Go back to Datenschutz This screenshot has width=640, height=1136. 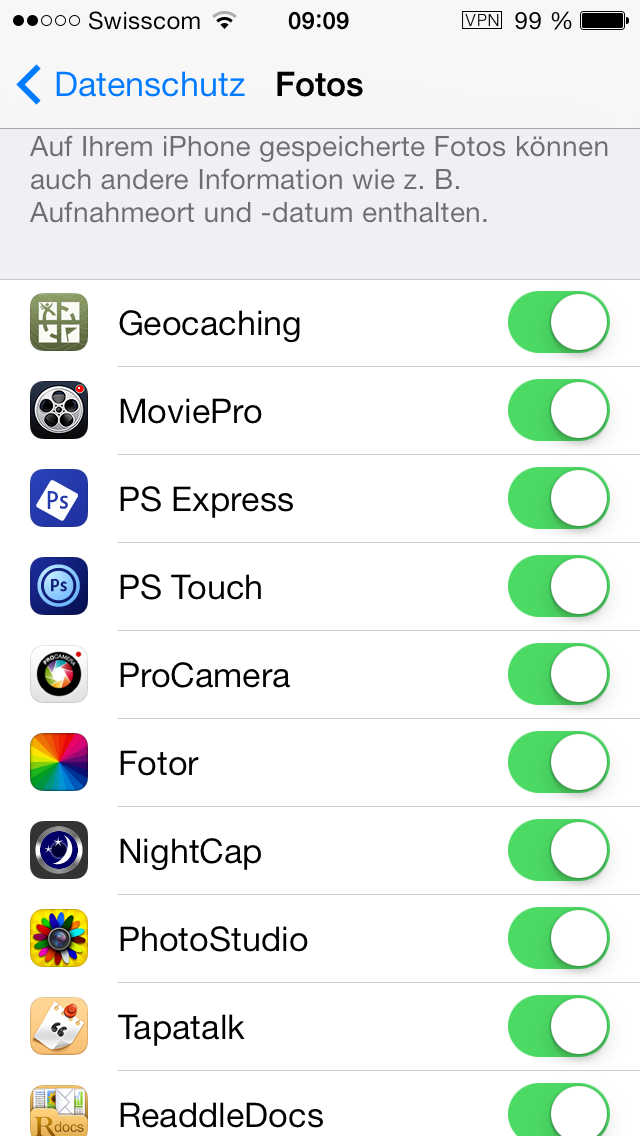130,85
